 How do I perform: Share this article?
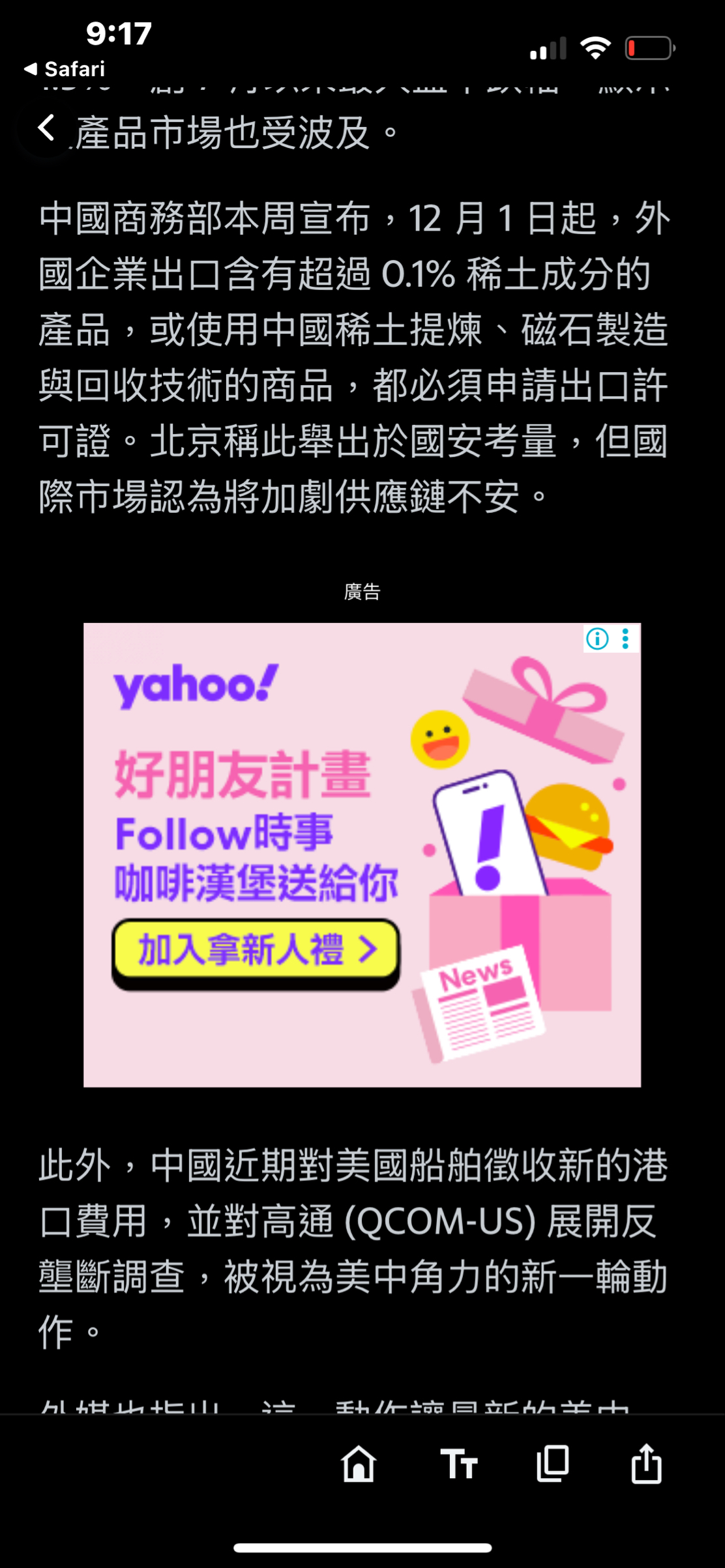pos(646,1463)
